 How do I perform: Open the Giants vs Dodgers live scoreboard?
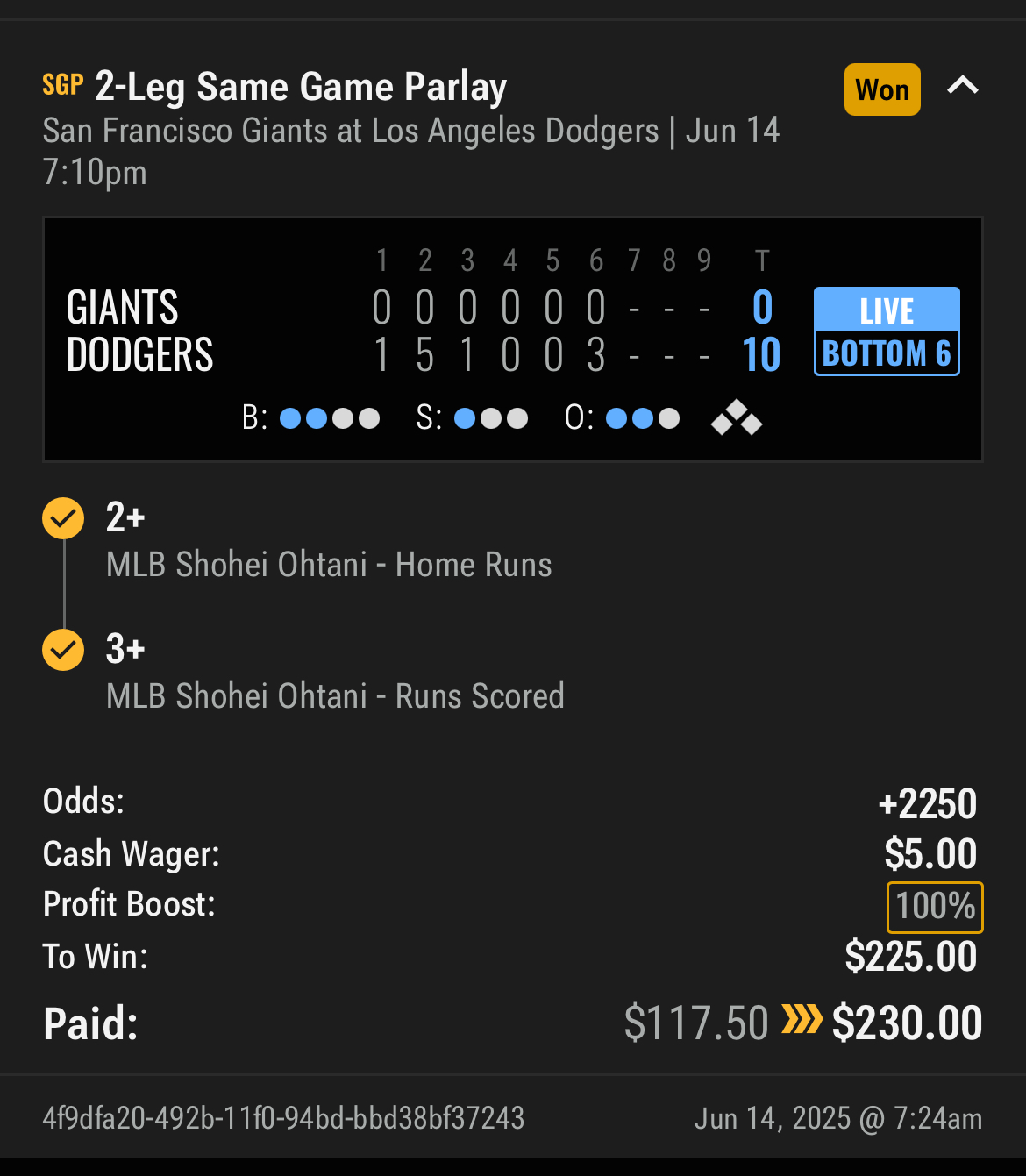(x=513, y=339)
